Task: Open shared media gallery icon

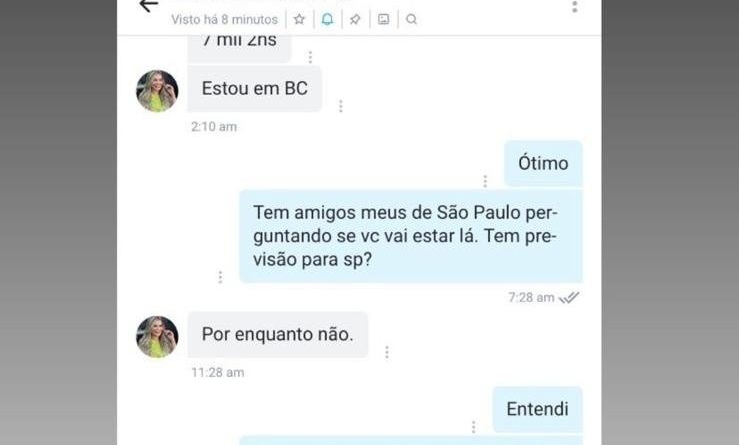Action: [383, 19]
